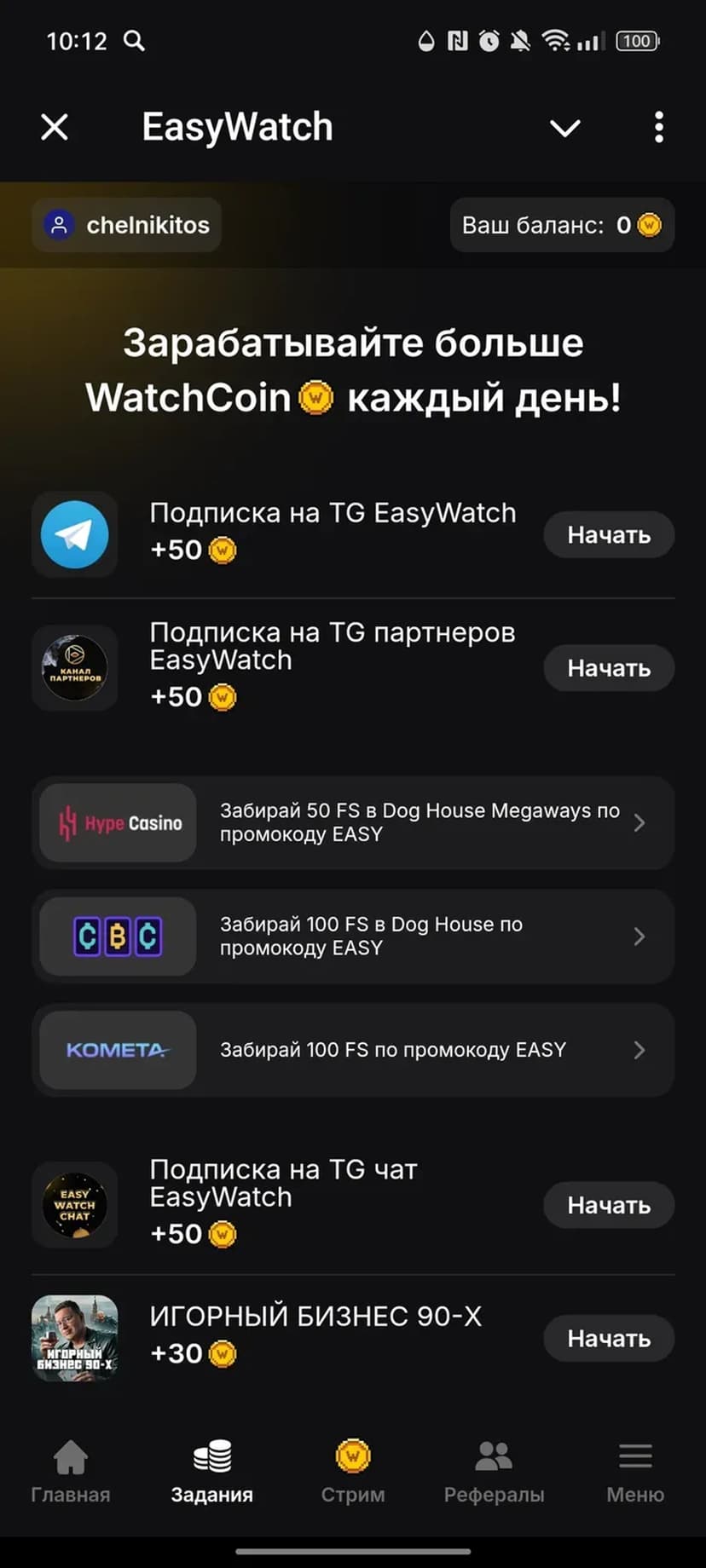Open the chelnikitos profile chip

[x=126, y=225]
